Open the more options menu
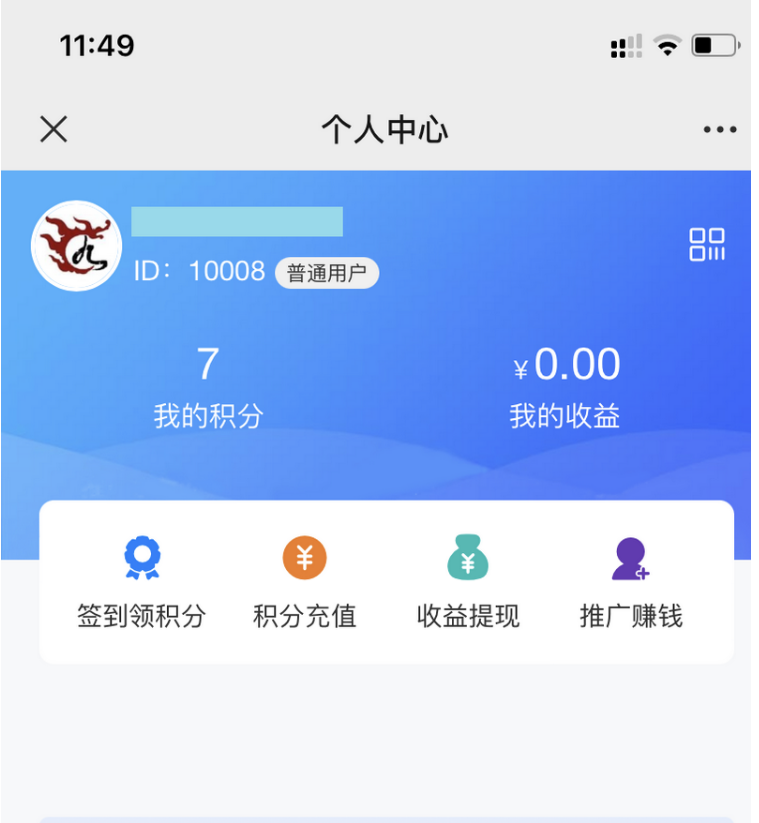The width and height of the screenshot is (759, 823). (x=718, y=130)
